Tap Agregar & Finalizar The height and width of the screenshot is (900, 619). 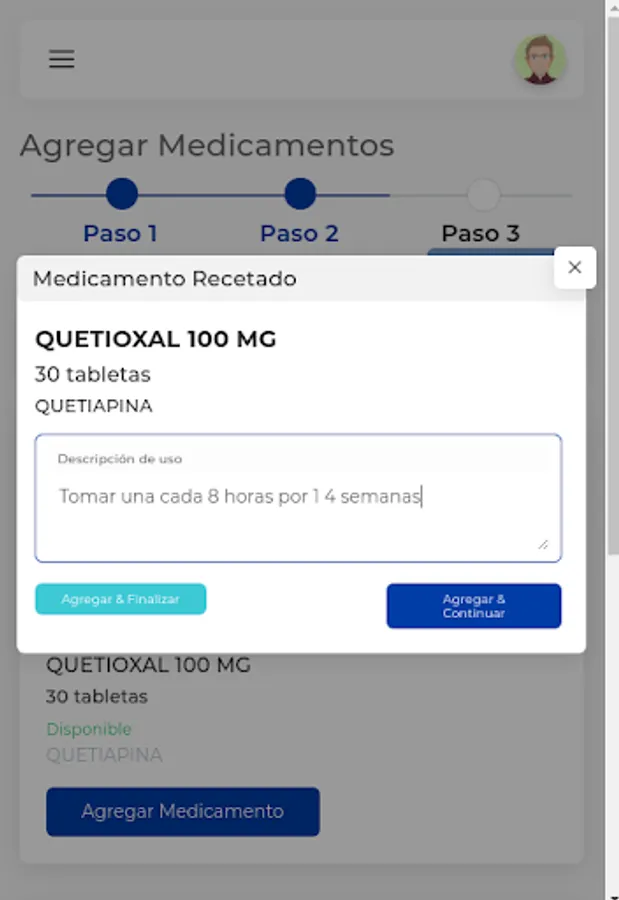121,599
